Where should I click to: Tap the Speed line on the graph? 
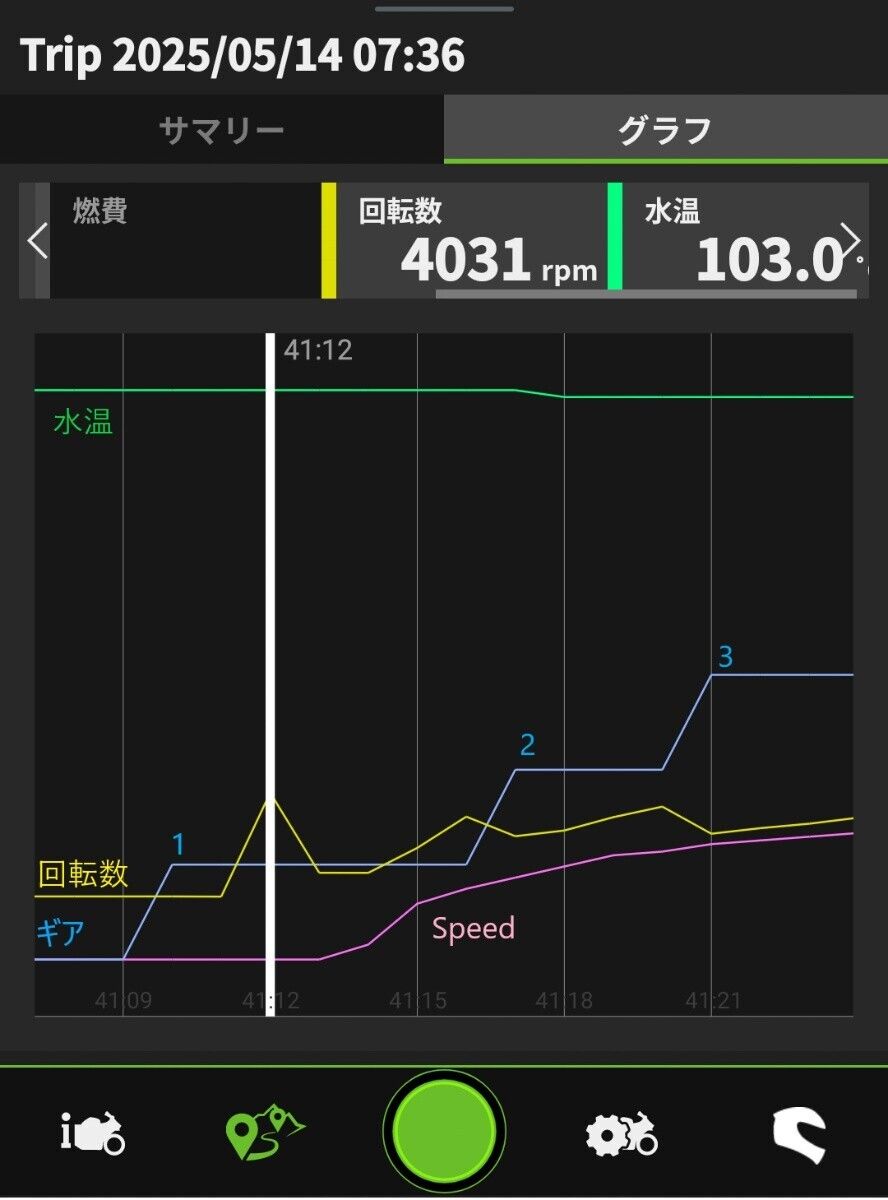click(475, 929)
